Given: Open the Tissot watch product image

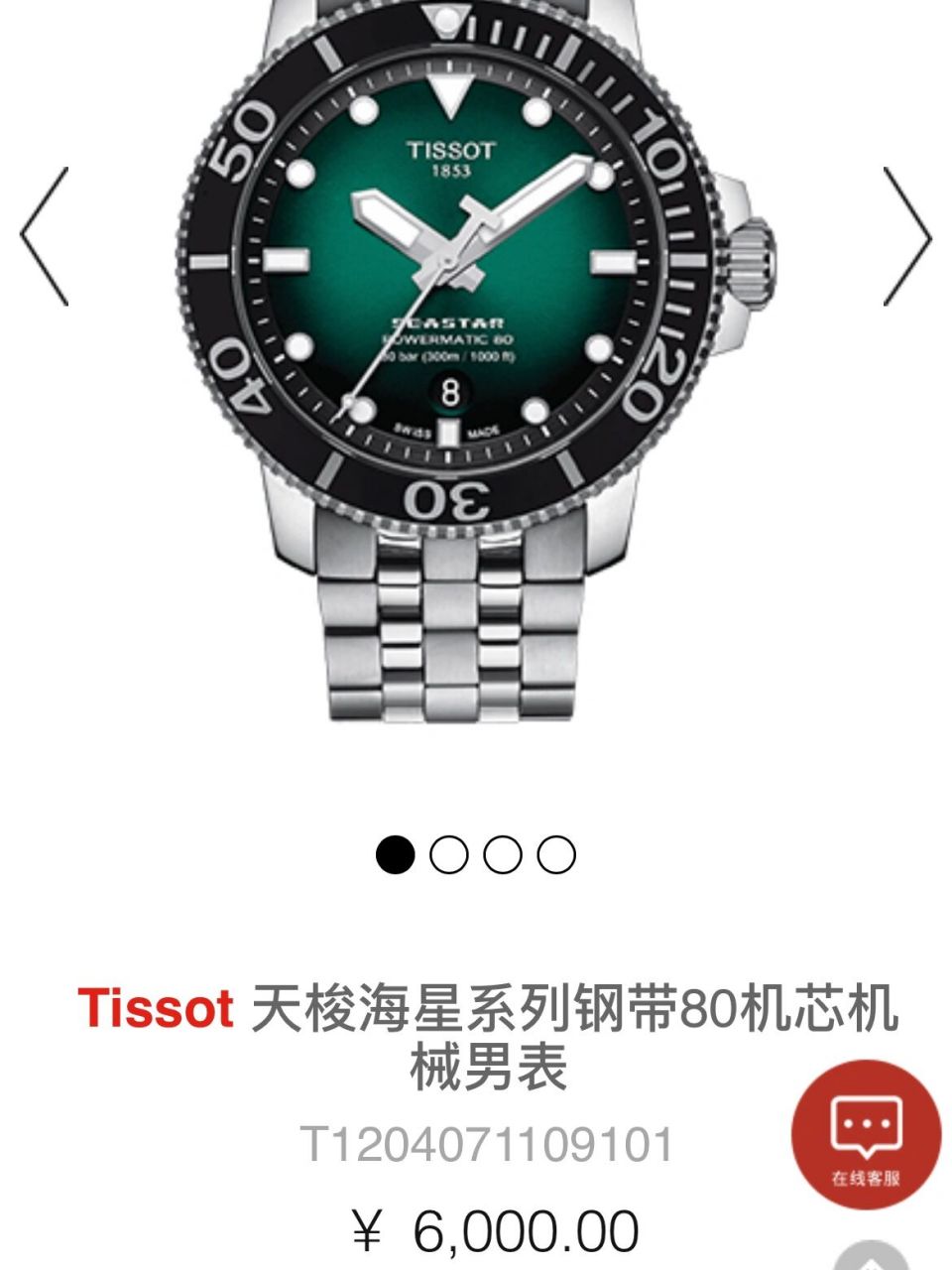Looking at the screenshot, I should [474, 357].
